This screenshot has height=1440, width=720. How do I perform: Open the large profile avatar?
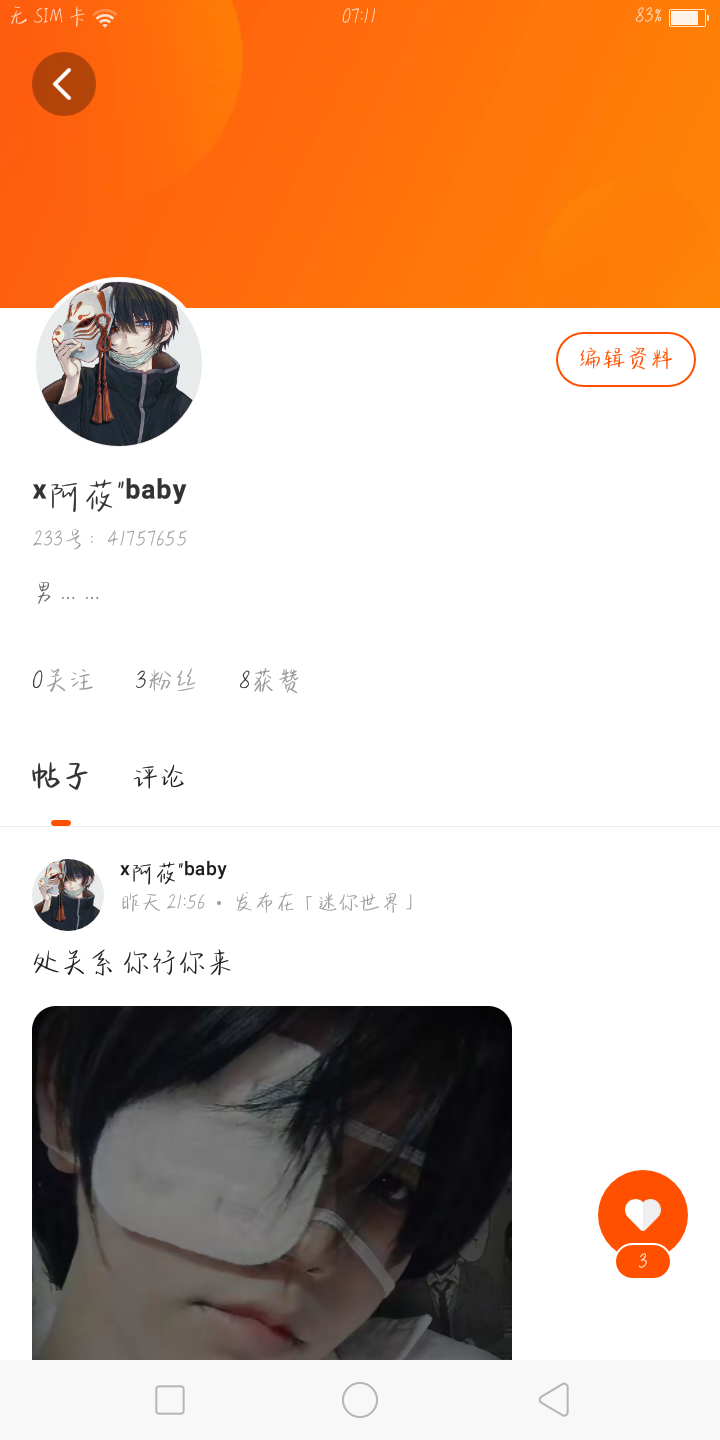pos(119,363)
